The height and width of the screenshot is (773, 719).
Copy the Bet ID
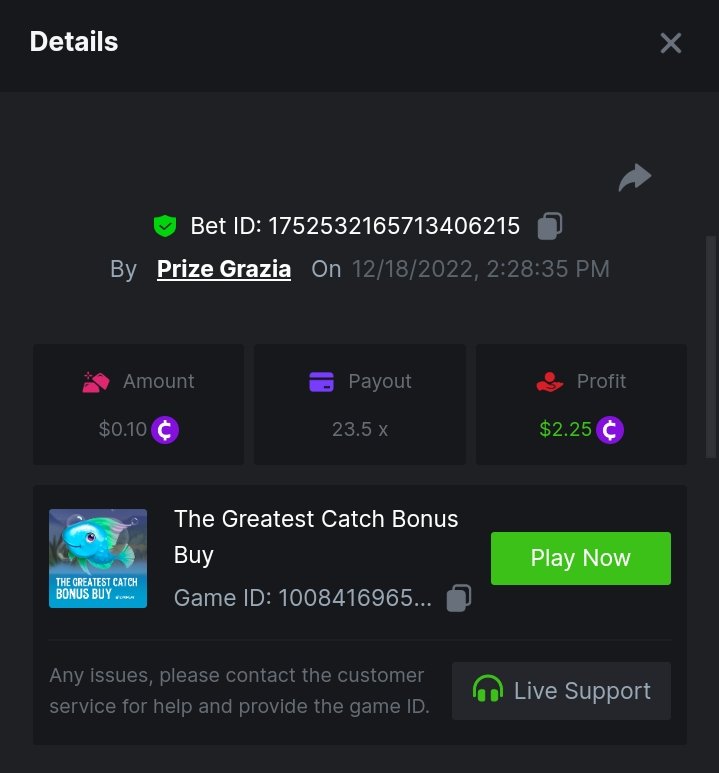[x=549, y=226]
